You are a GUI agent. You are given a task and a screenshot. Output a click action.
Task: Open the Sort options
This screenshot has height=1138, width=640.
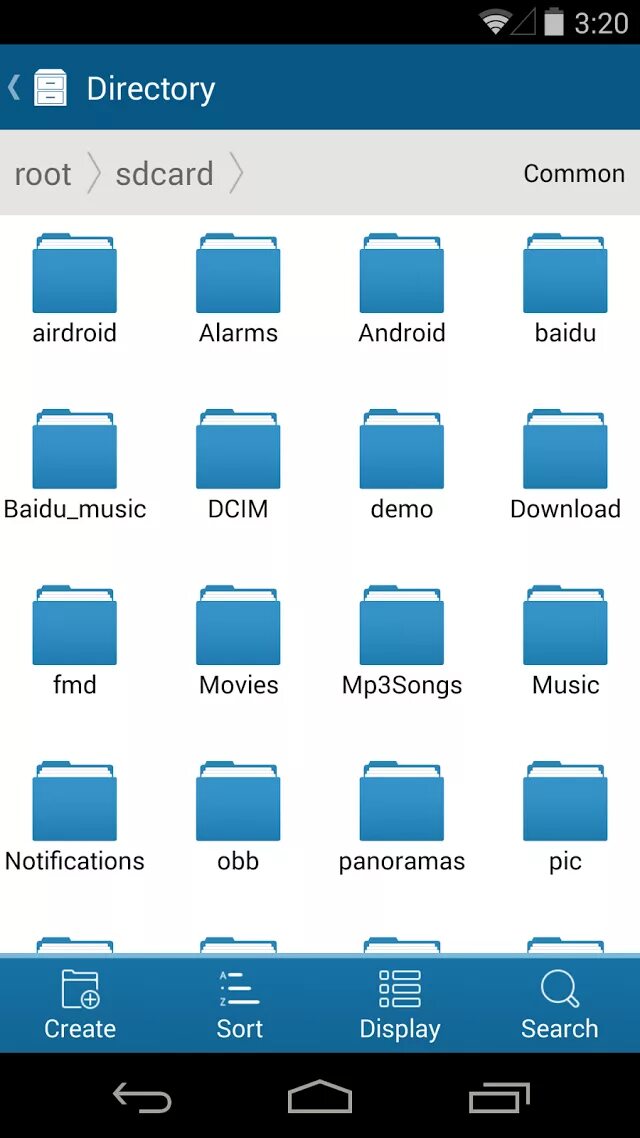pyautogui.click(x=240, y=1004)
